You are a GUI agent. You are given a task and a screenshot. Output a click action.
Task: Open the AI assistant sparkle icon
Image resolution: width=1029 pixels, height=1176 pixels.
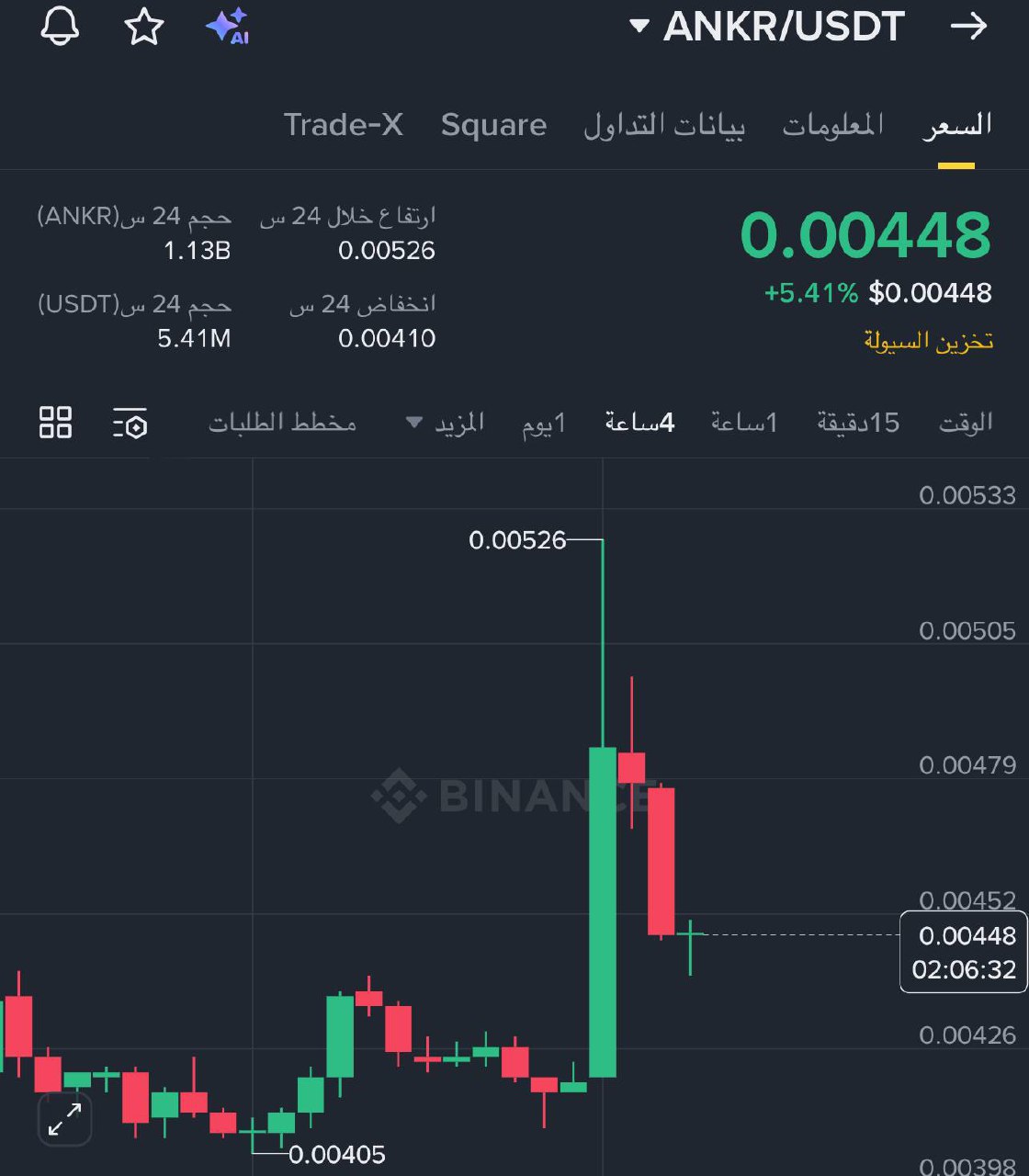pyautogui.click(x=228, y=26)
